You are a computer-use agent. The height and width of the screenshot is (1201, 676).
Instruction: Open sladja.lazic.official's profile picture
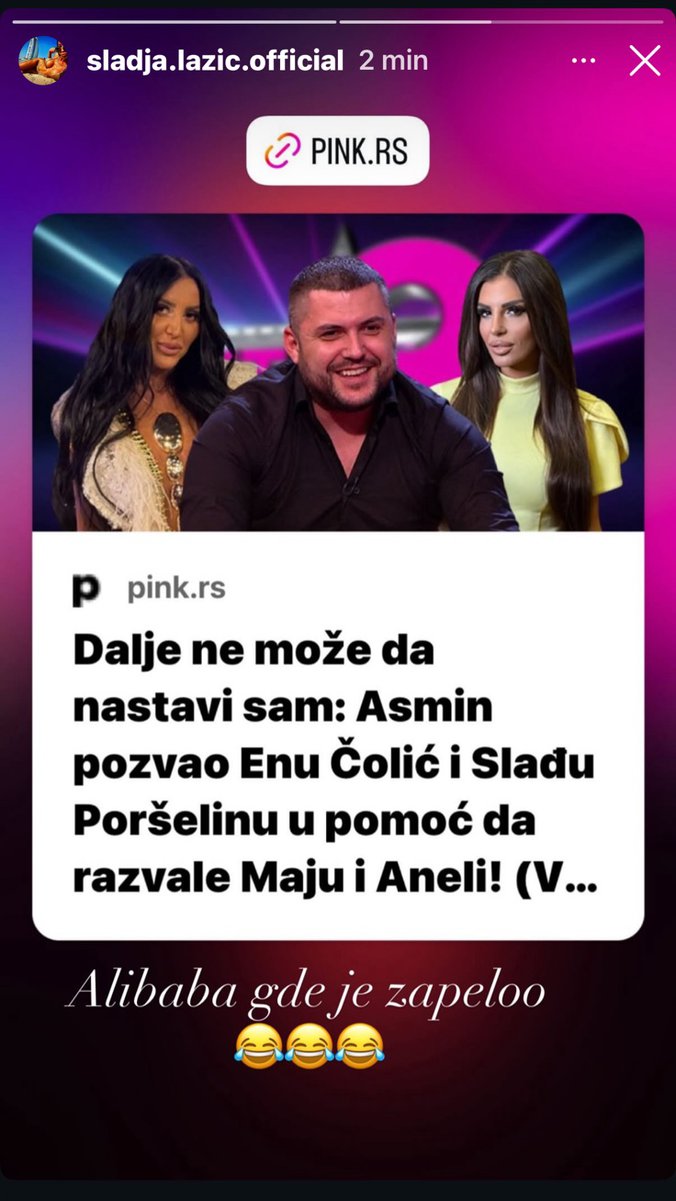(x=43, y=61)
